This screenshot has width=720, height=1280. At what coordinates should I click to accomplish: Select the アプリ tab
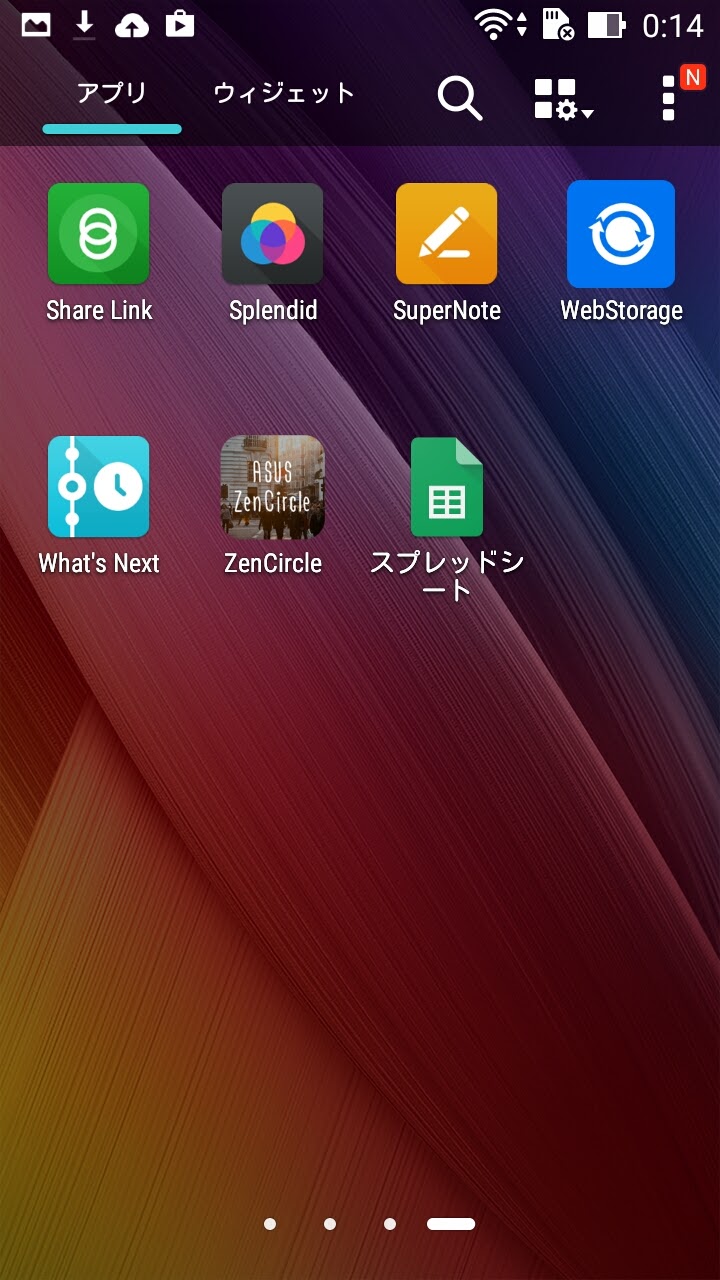tap(112, 94)
